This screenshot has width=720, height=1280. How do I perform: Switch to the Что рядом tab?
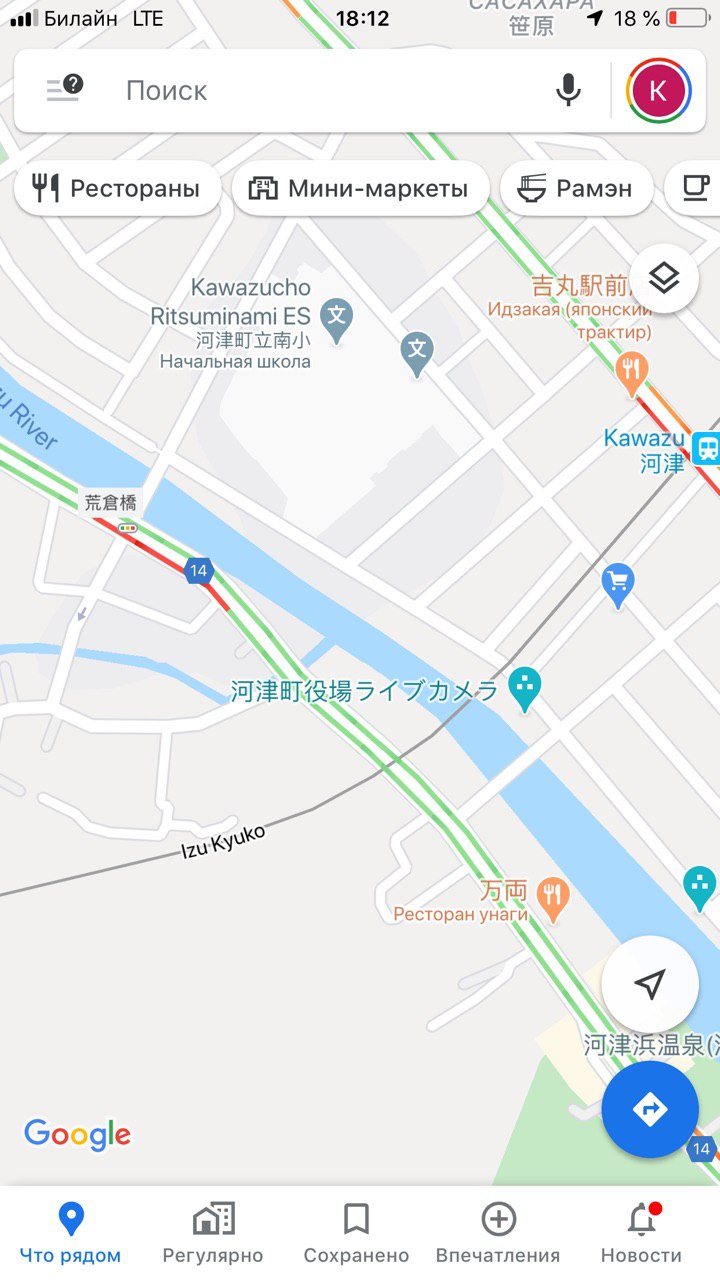click(70, 1234)
